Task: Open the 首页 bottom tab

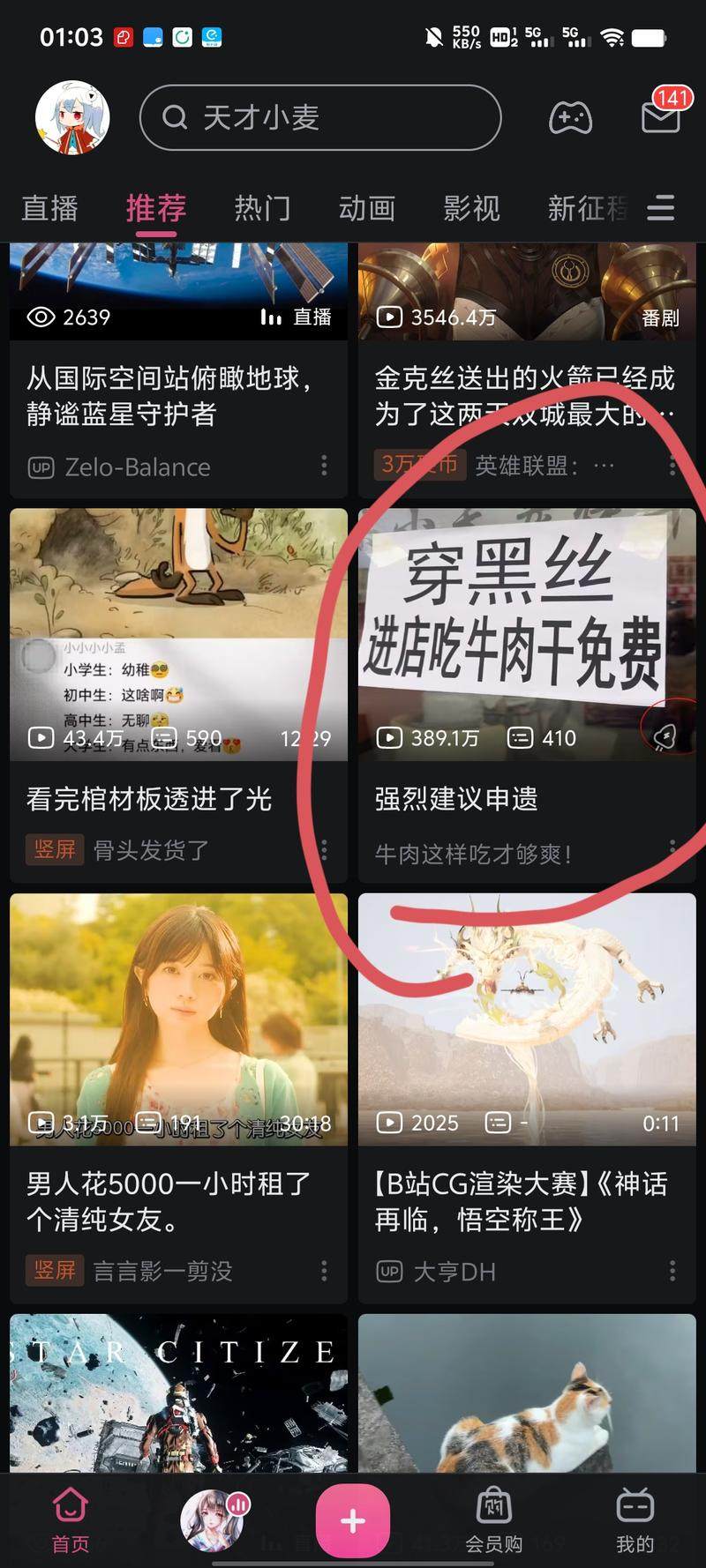Action: click(71, 1520)
